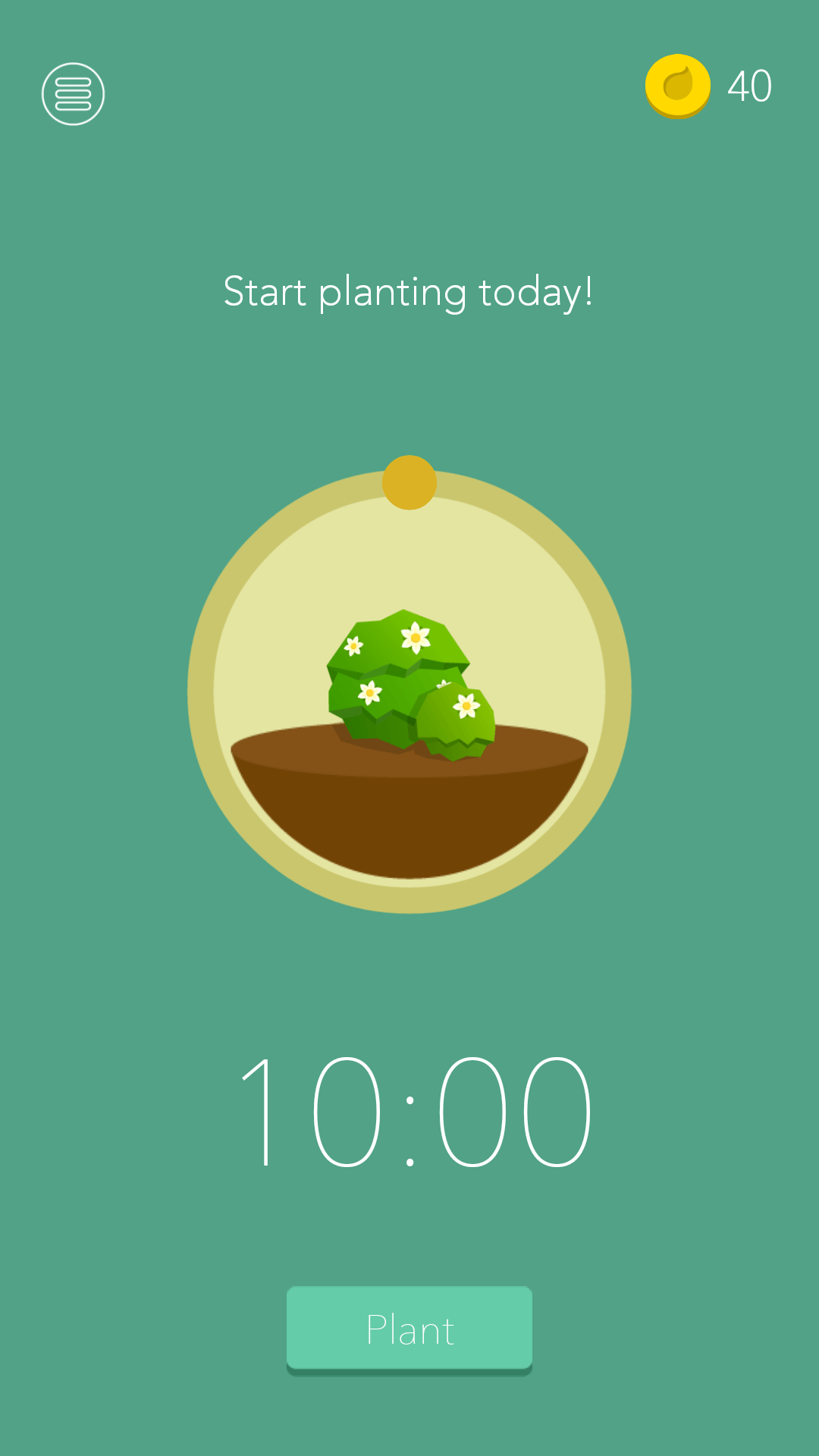Open the hamburger menu
Screen dimensions: 819x1456
click(73, 94)
